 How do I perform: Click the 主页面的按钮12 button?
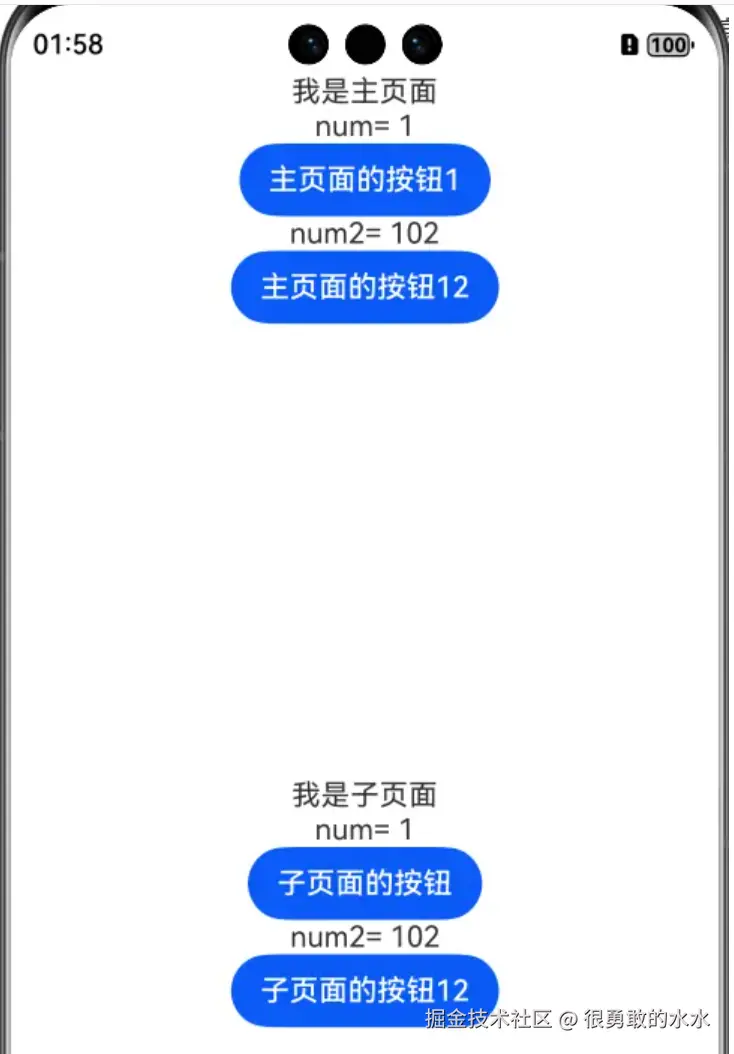(x=364, y=287)
